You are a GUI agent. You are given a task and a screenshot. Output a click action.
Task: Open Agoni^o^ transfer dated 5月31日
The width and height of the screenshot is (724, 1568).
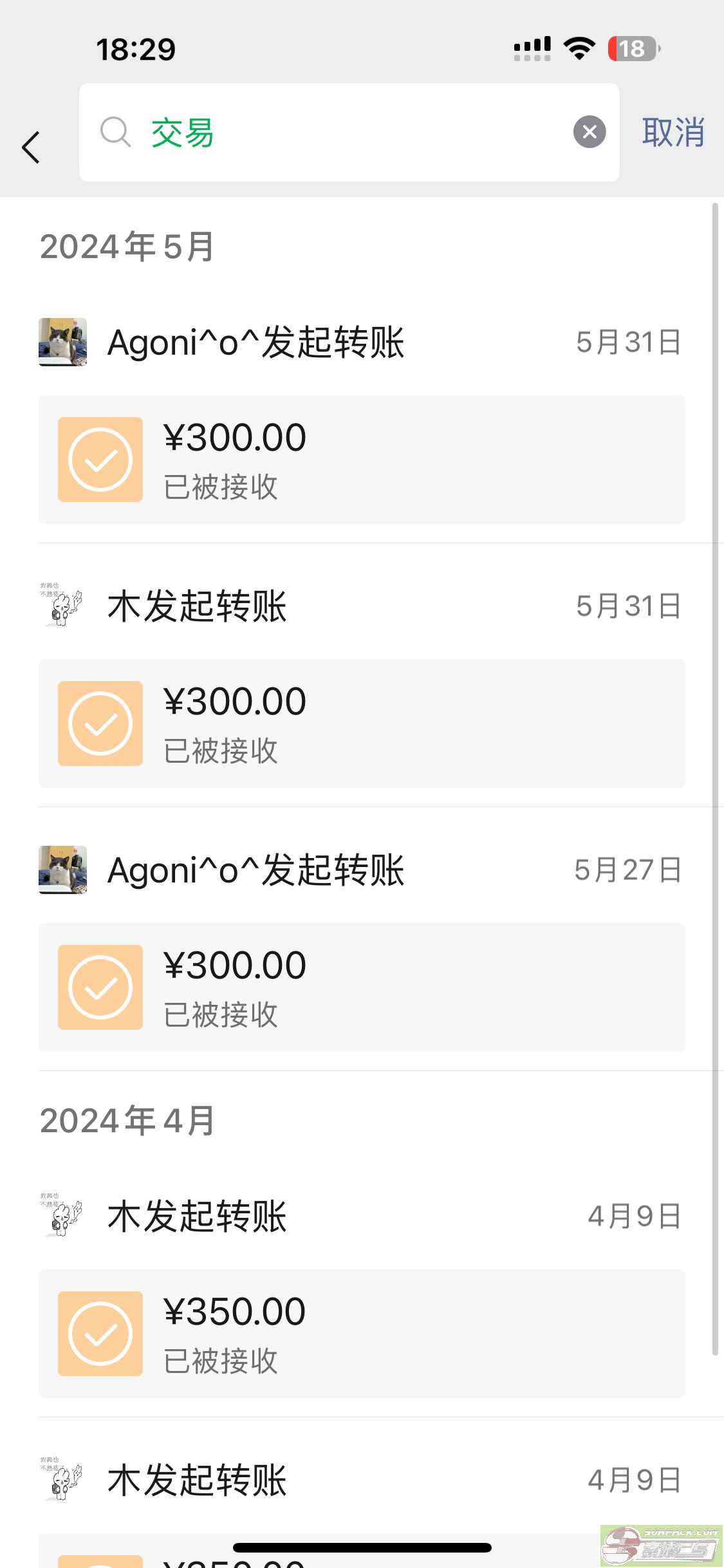point(361,460)
